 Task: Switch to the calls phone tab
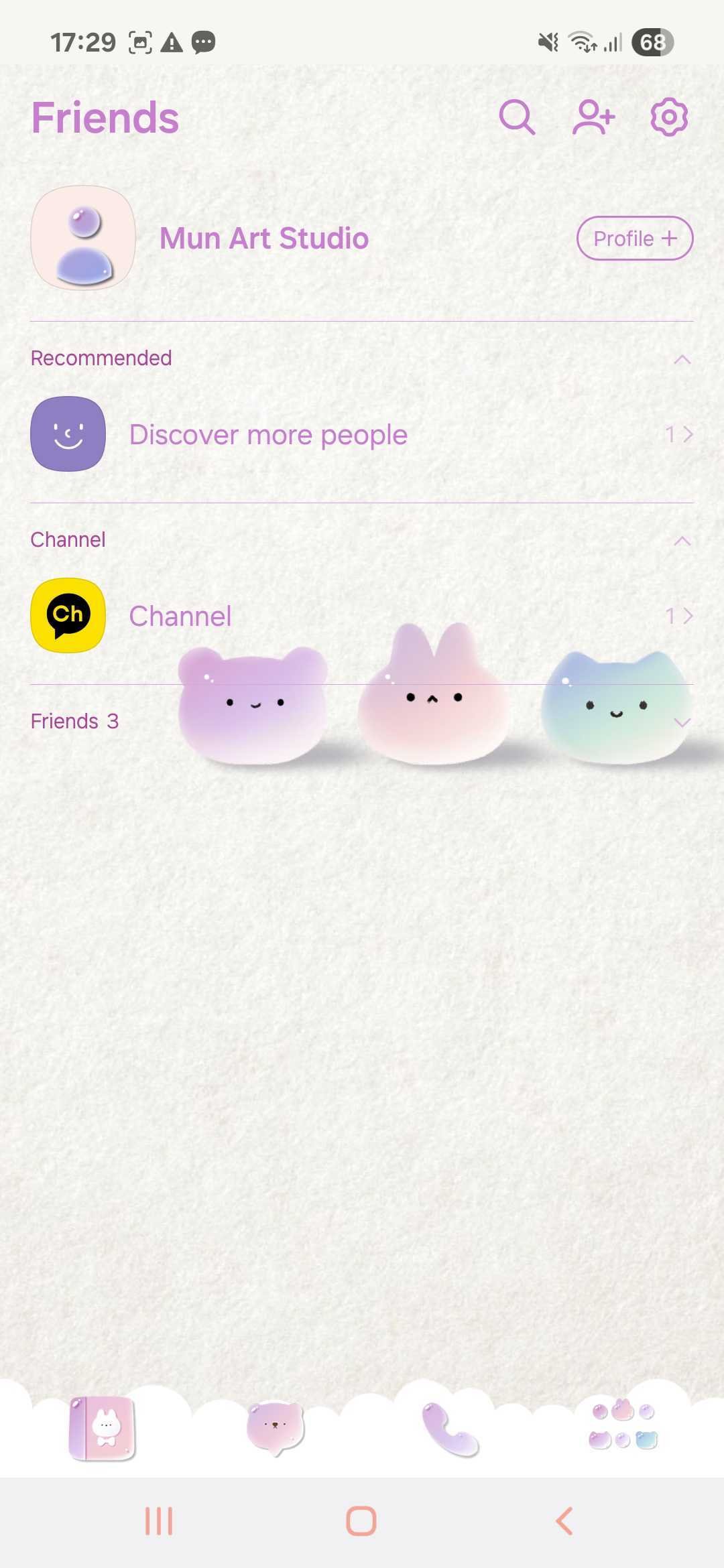[x=450, y=1428]
